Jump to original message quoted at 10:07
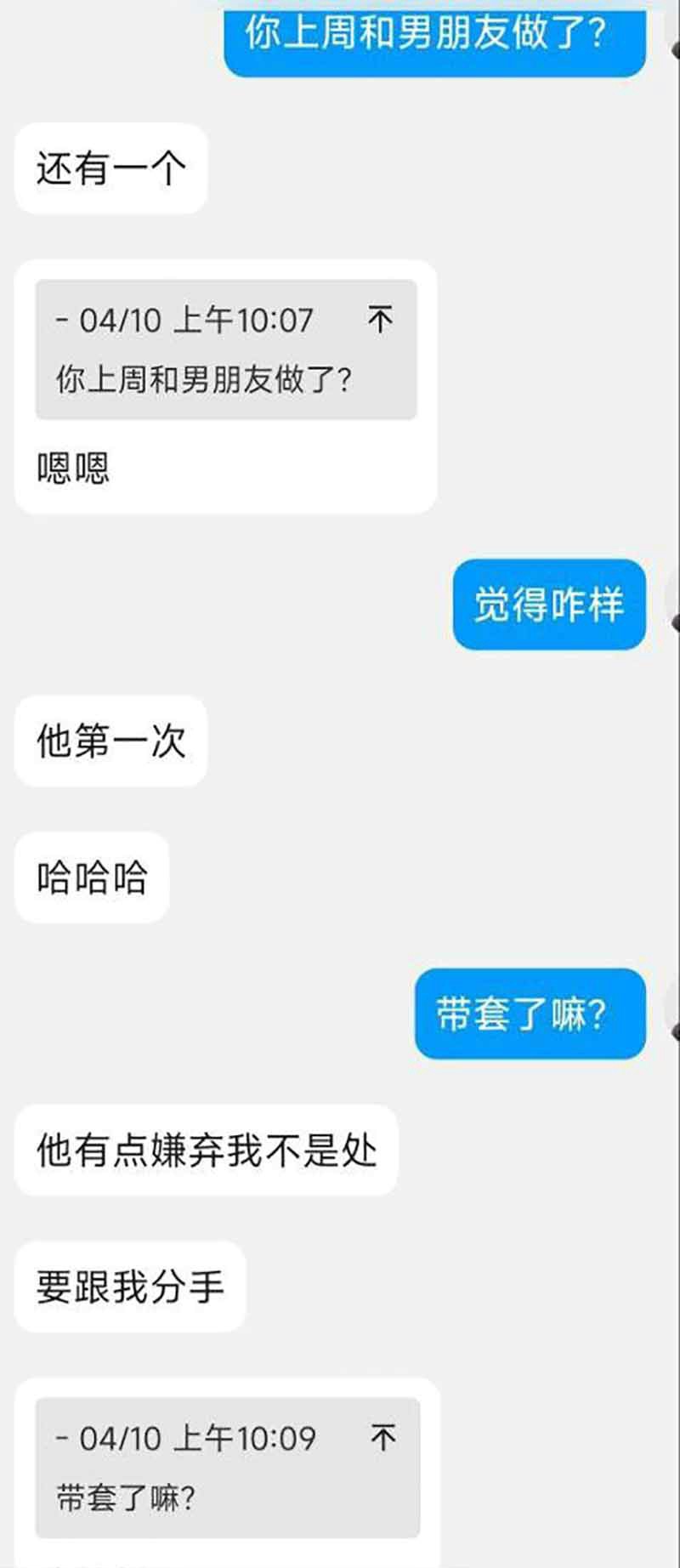The height and width of the screenshot is (1568, 680). (x=380, y=320)
